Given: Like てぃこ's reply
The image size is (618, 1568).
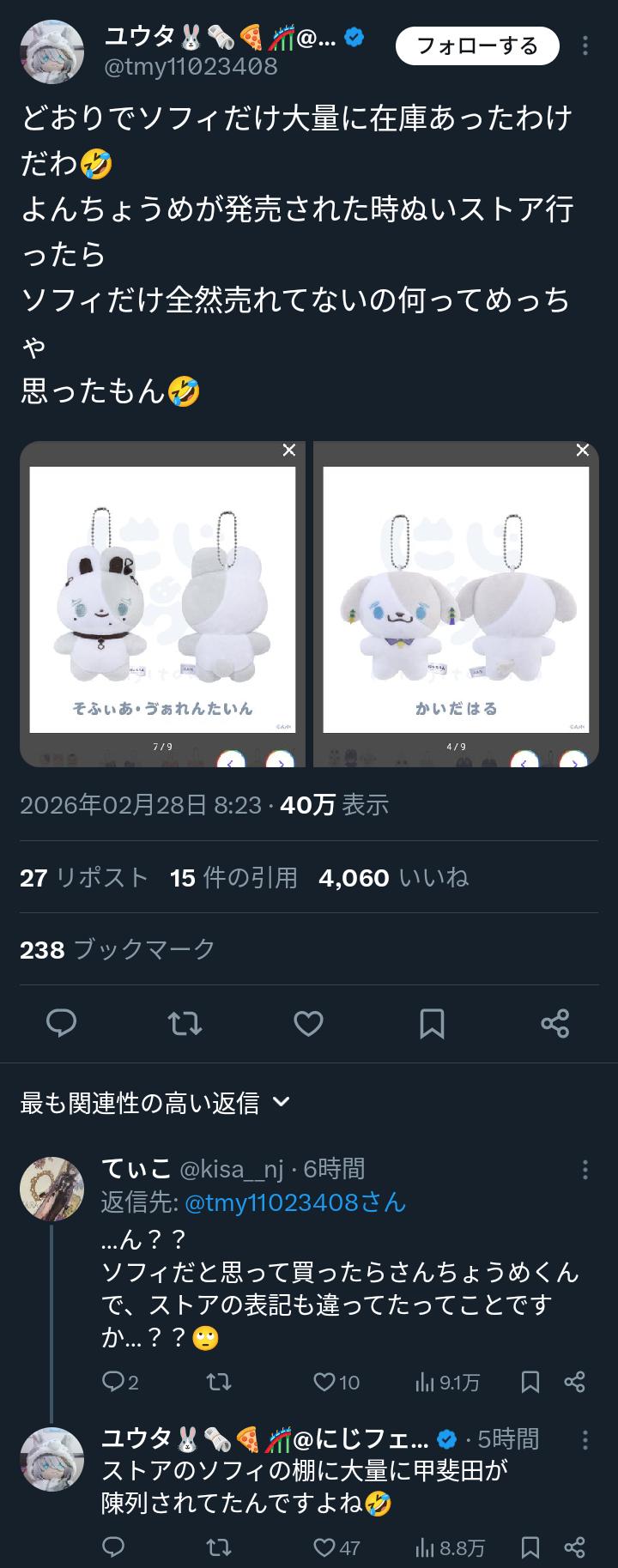Looking at the screenshot, I should (x=324, y=1382).
